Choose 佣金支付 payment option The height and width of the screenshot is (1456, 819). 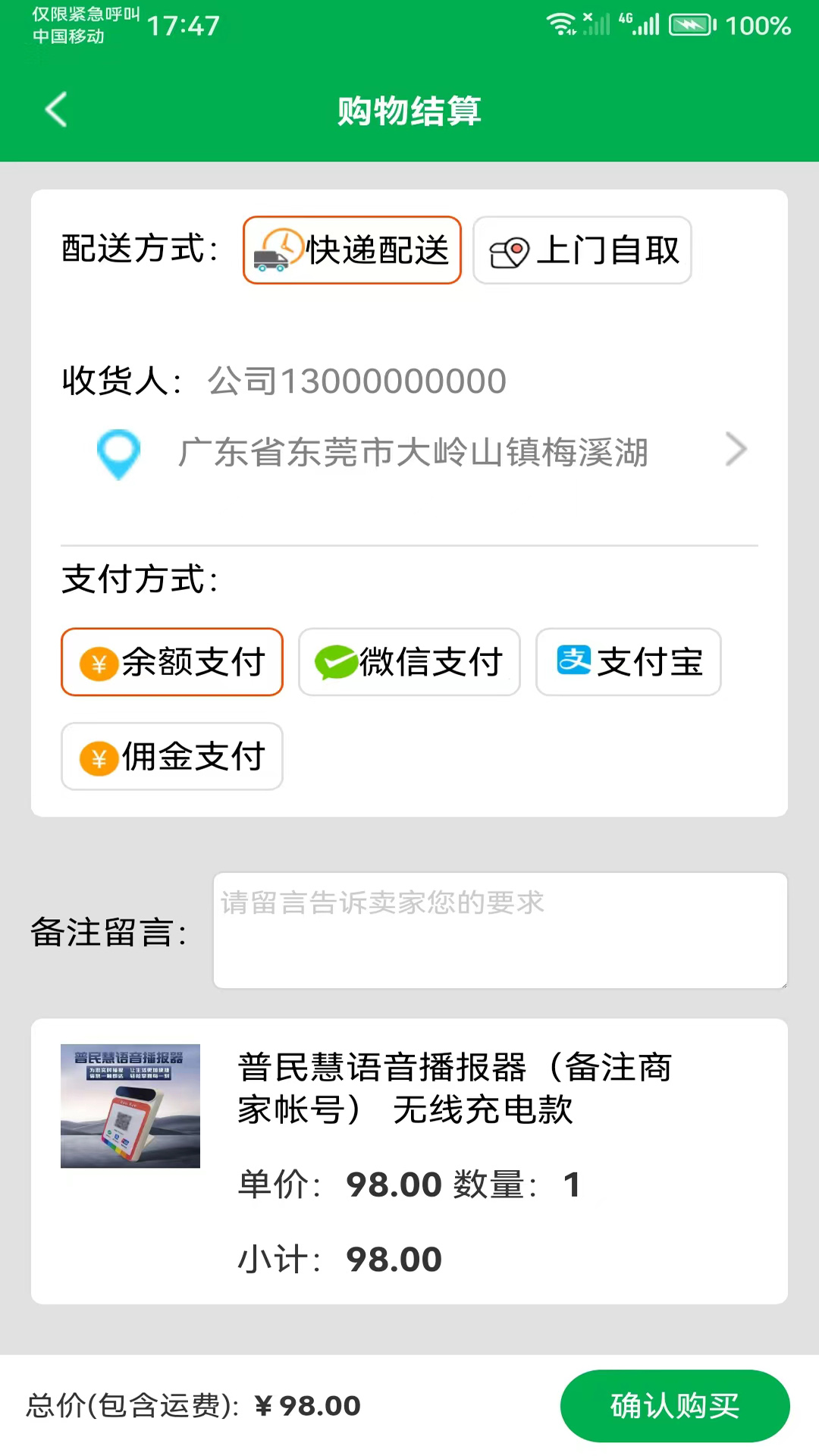[x=172, y=757]
